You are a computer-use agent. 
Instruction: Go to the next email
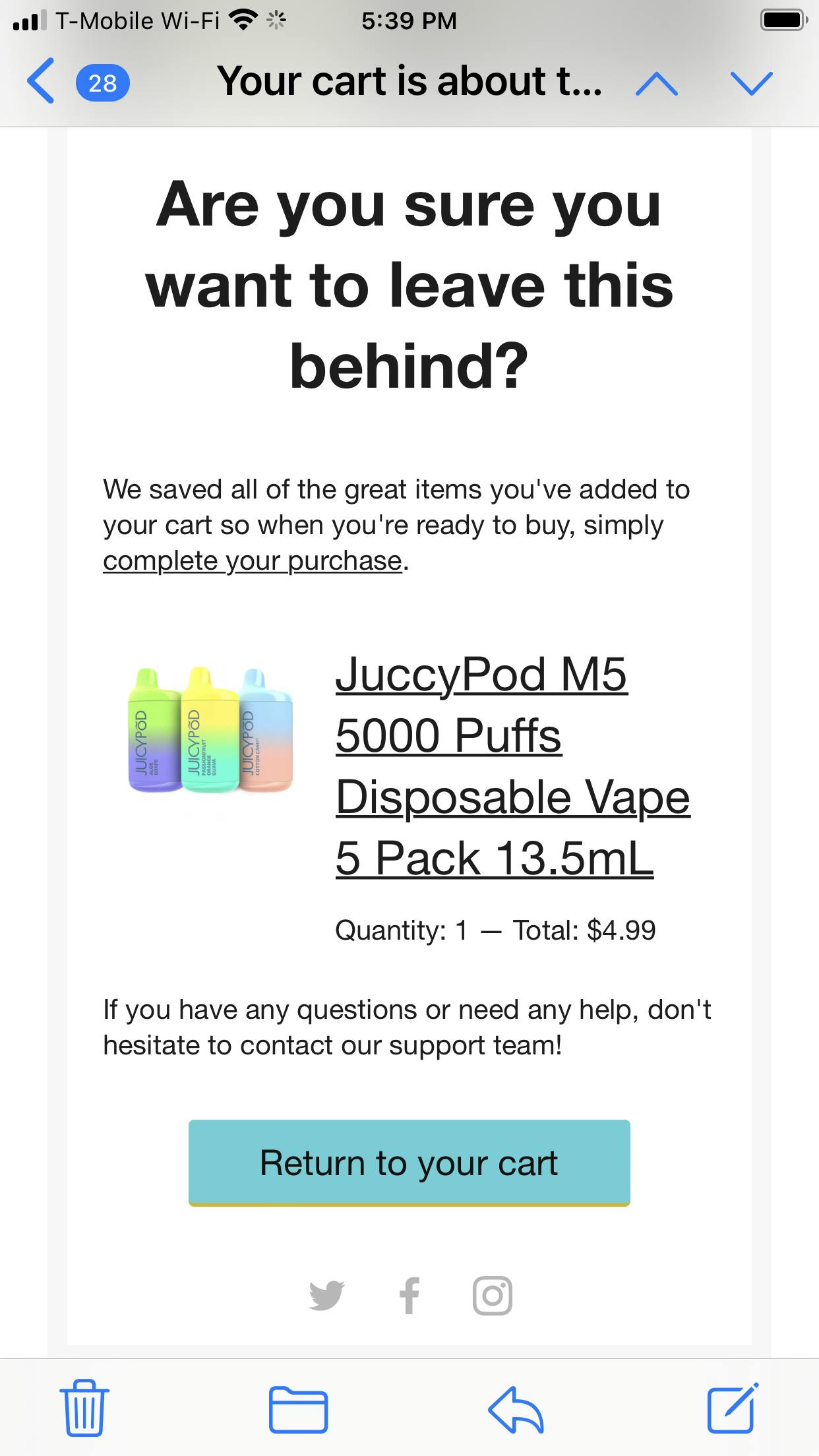click(751, 83)
